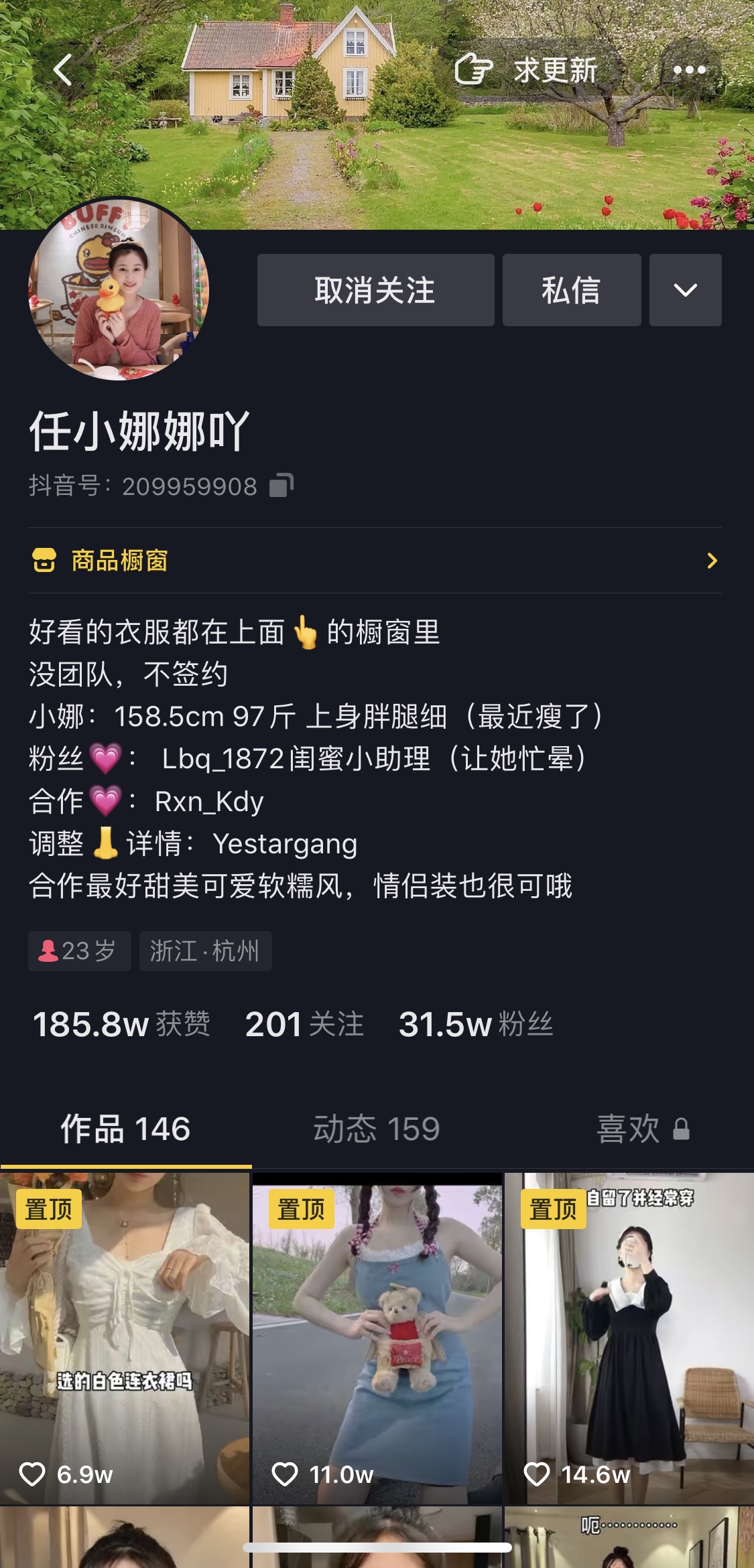754x1568 pixels.
Task: Switch to the 动态 159 tab
Action: pos(377,1129)
